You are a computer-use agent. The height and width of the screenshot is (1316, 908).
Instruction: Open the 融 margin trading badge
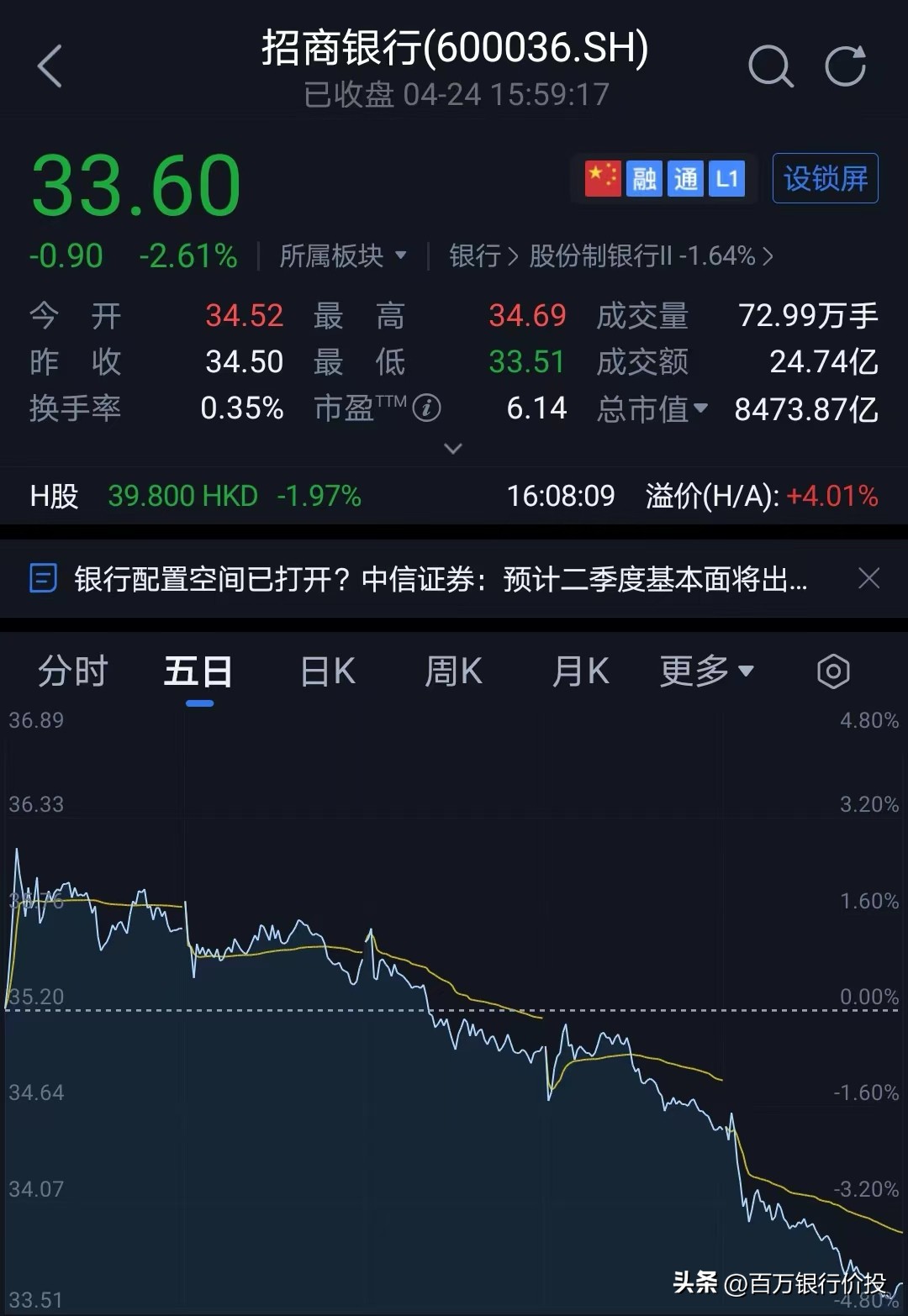pos(644,178)
